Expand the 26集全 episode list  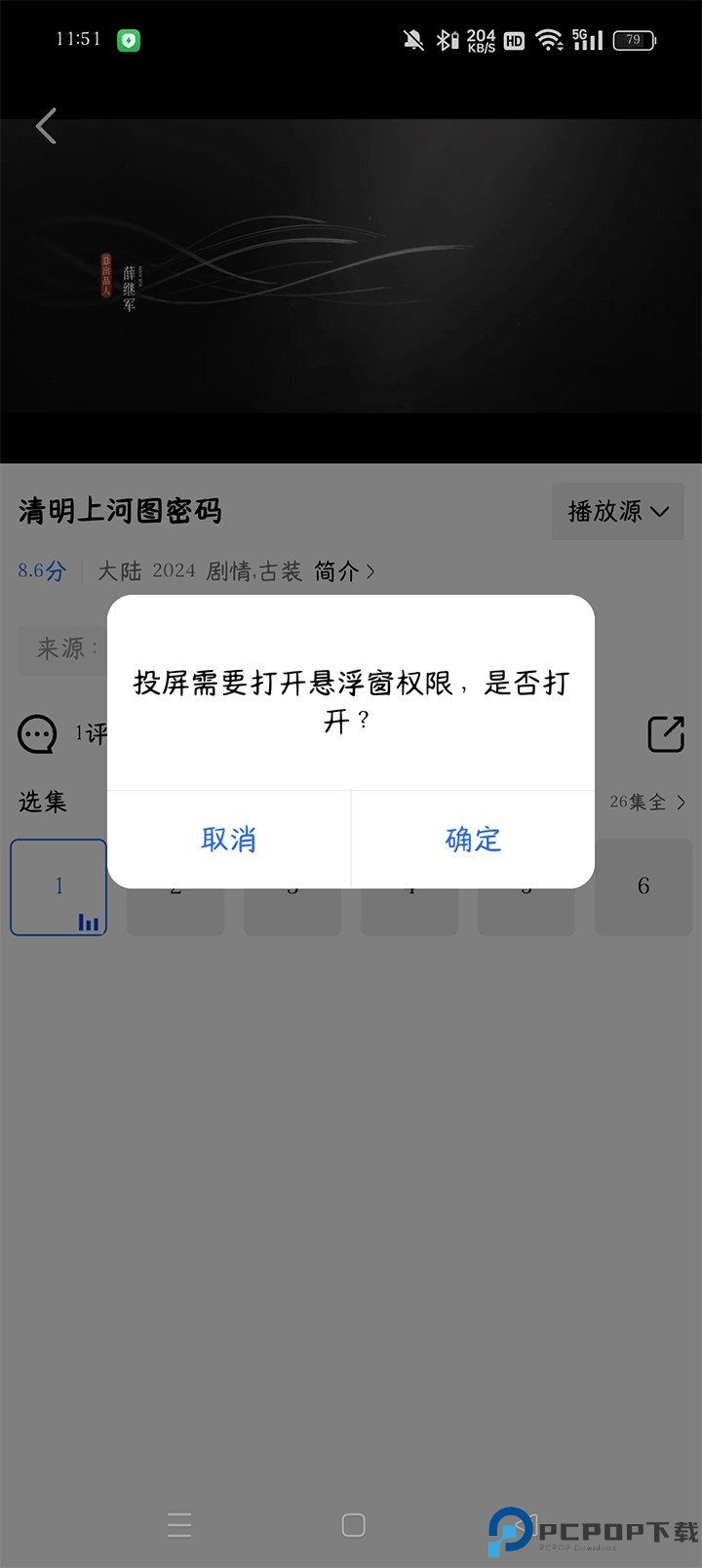point(647,802)
